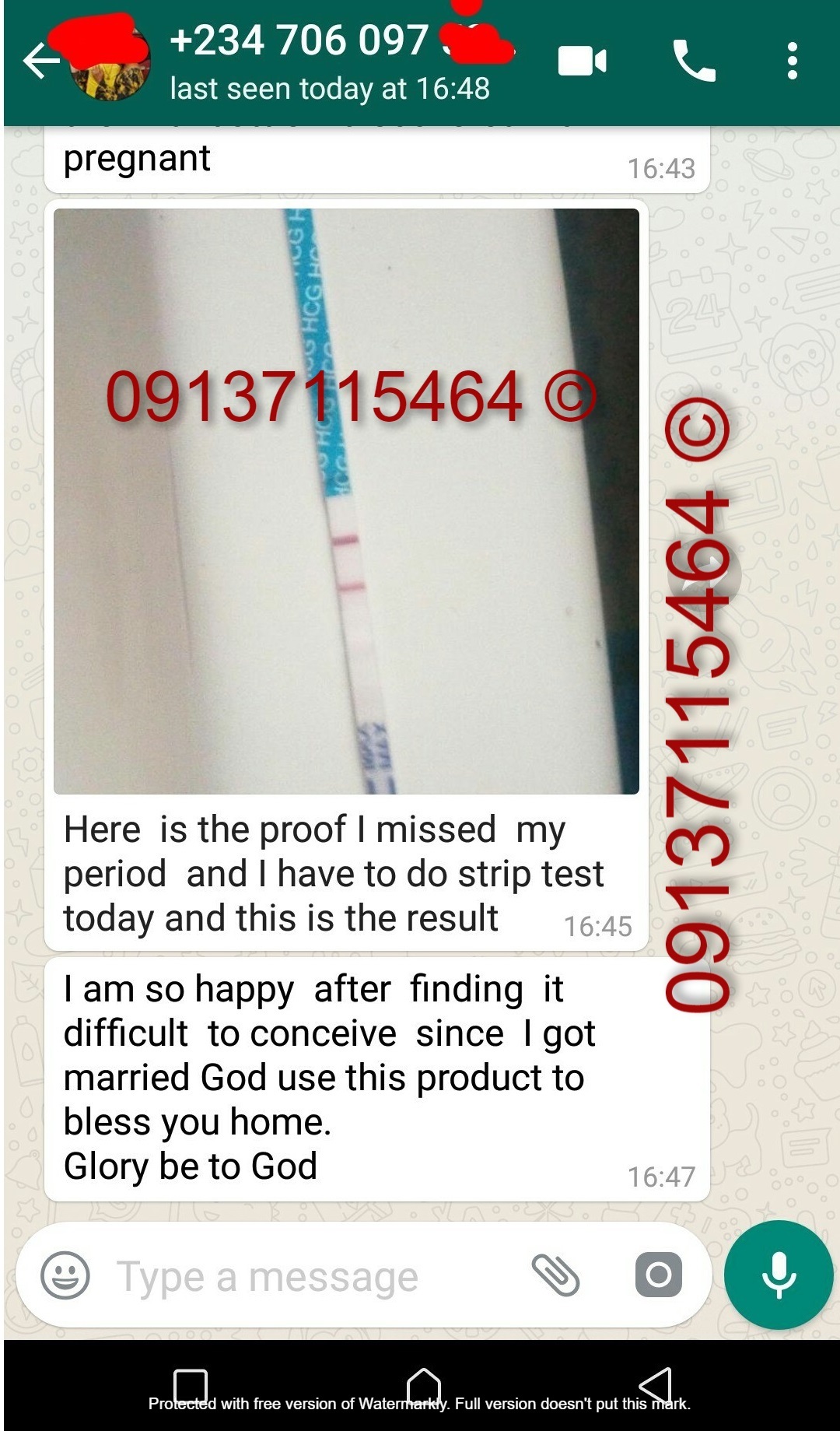Open the pregnancy test strip photo
The image size is (840, 1431).
[346, 501]
